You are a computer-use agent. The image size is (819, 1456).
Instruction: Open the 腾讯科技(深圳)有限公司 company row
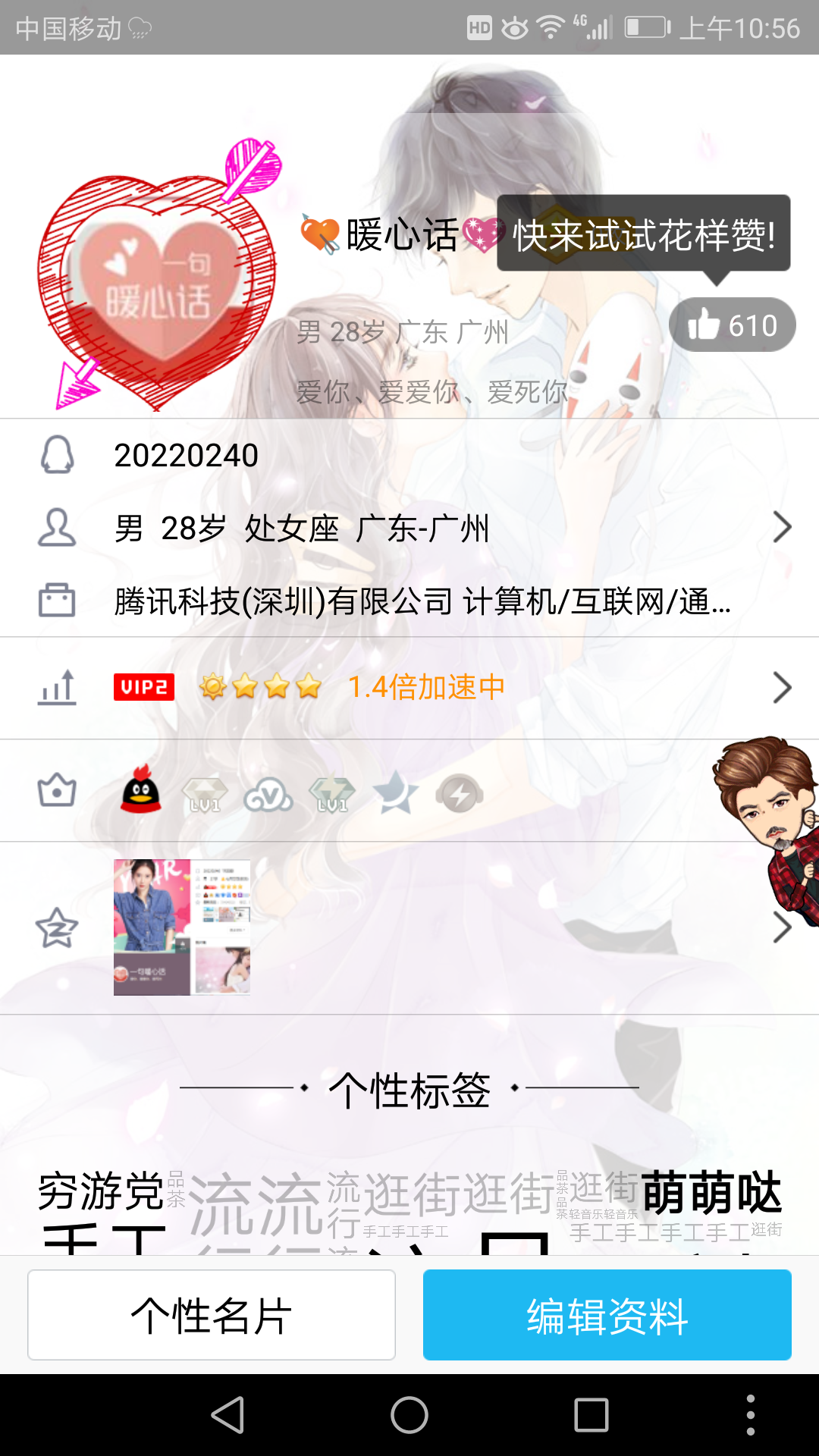(x=409, y=601)
